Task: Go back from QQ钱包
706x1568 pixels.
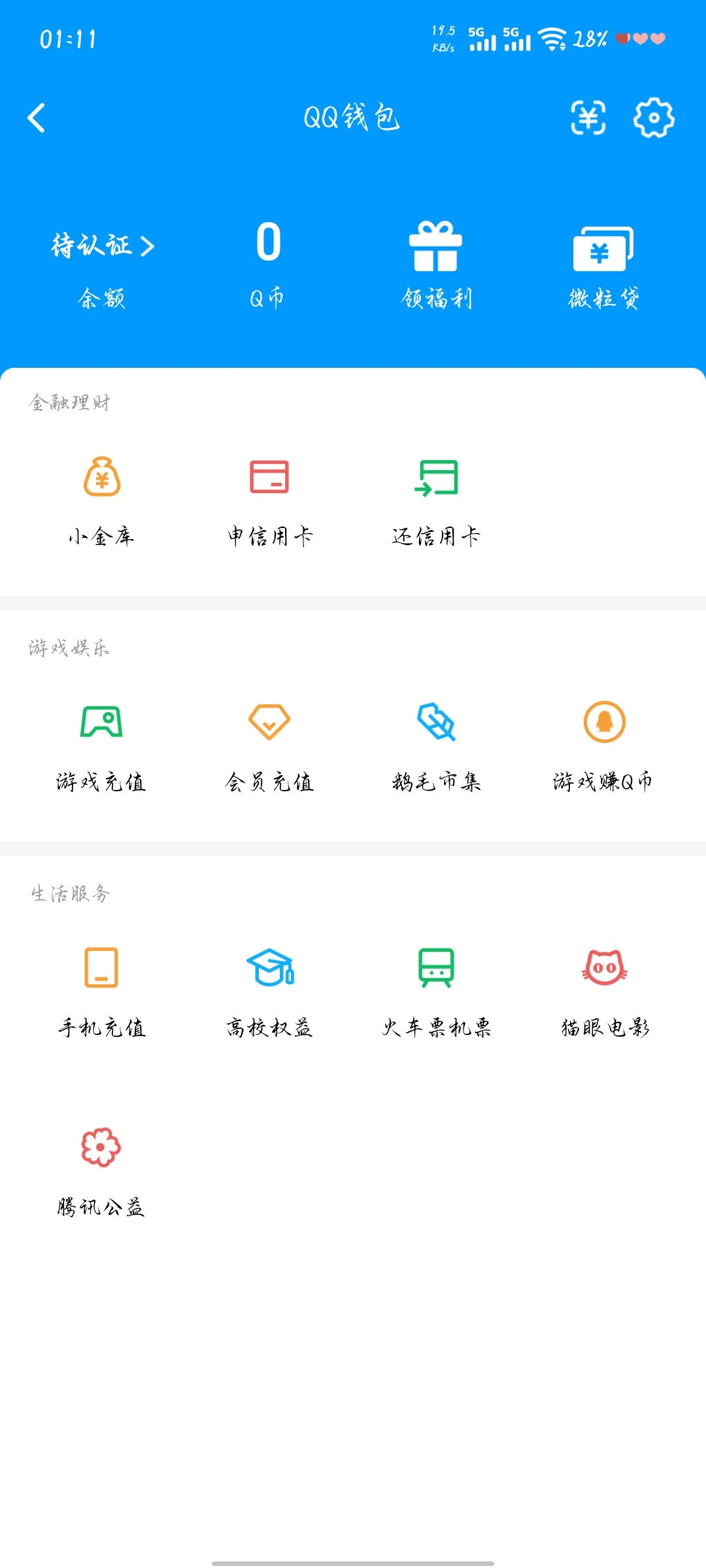Action: pos(37,118)
